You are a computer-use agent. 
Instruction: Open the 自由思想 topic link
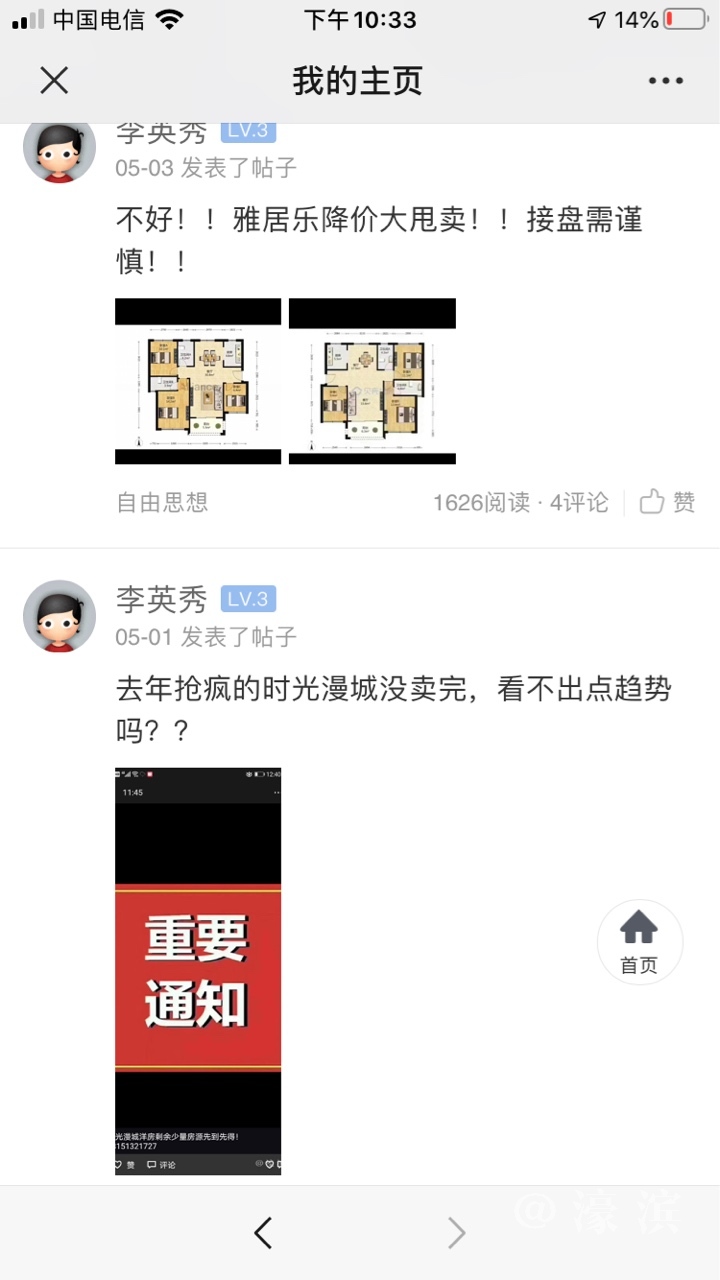(x=162, y=502)
